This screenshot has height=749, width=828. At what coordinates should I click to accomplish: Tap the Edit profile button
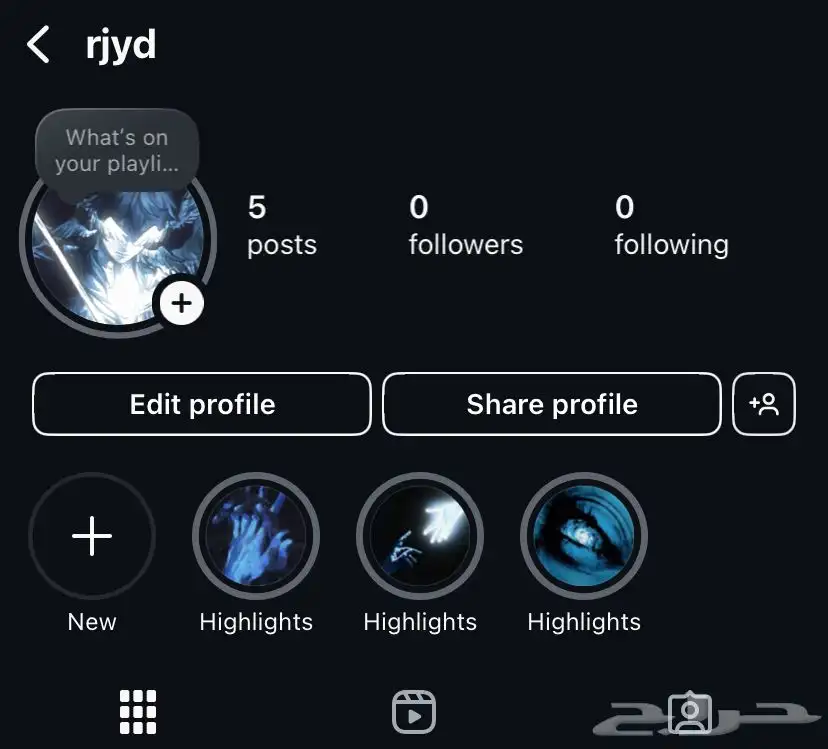[x=202, y=404]
